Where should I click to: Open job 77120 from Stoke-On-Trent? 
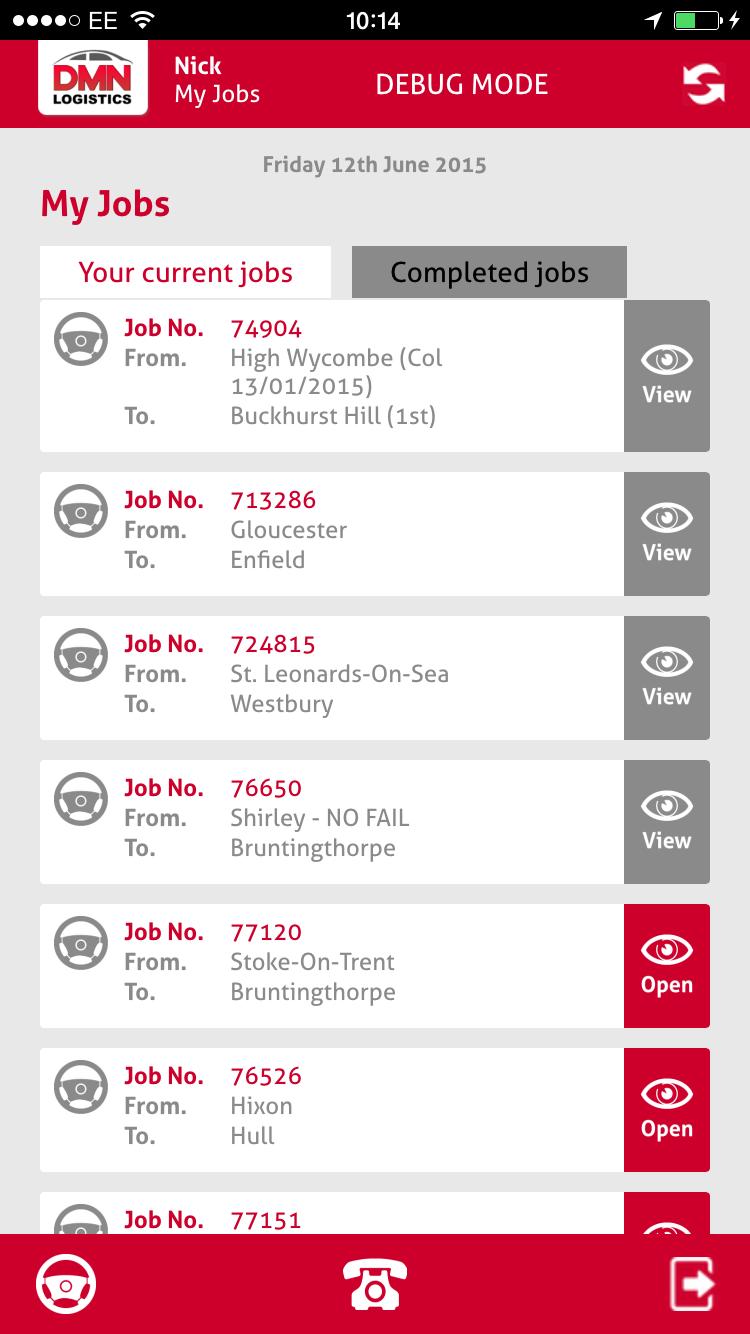pos(666,966)
